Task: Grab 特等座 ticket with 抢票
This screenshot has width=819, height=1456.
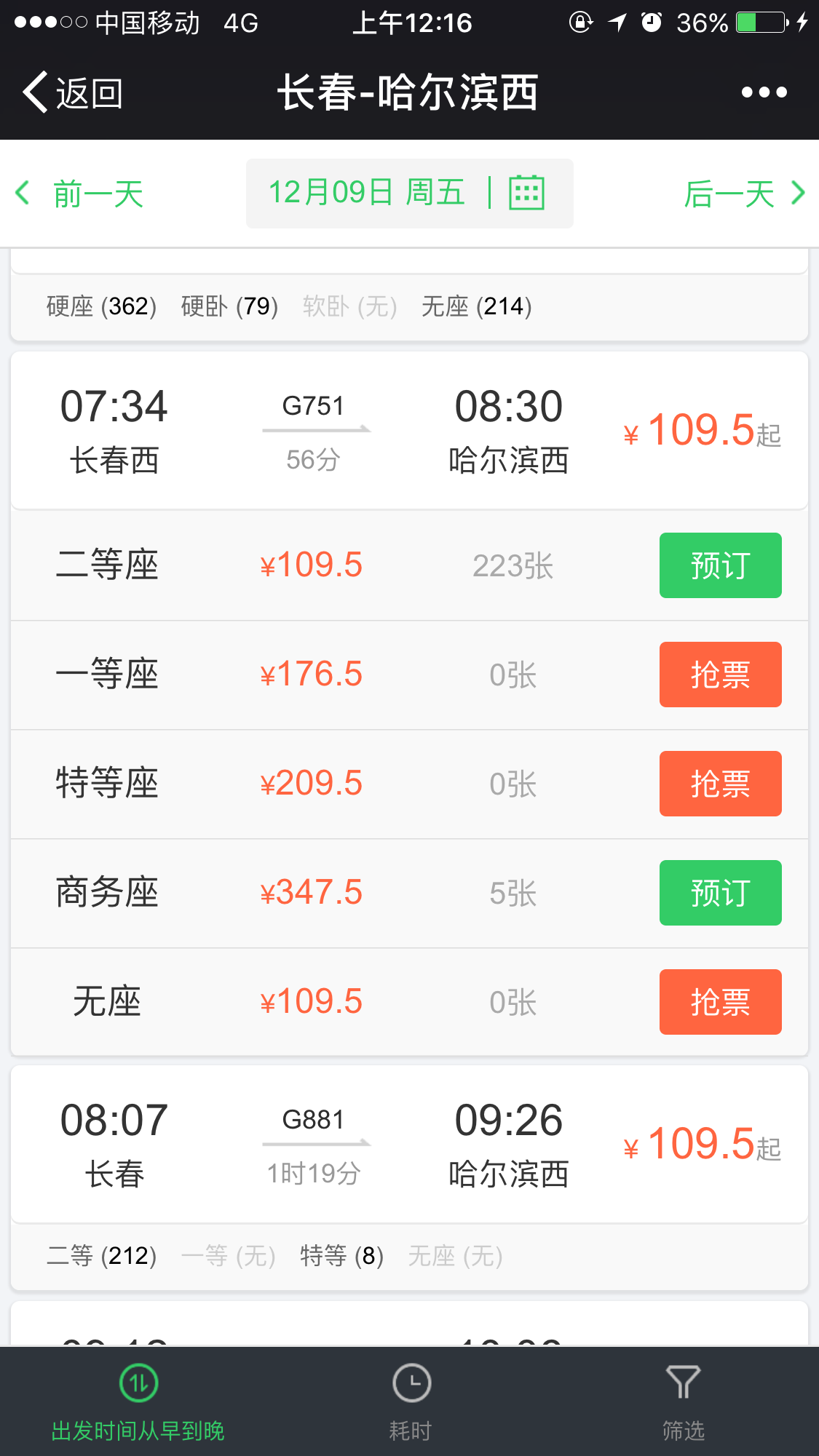Action: tap(720, 784)
